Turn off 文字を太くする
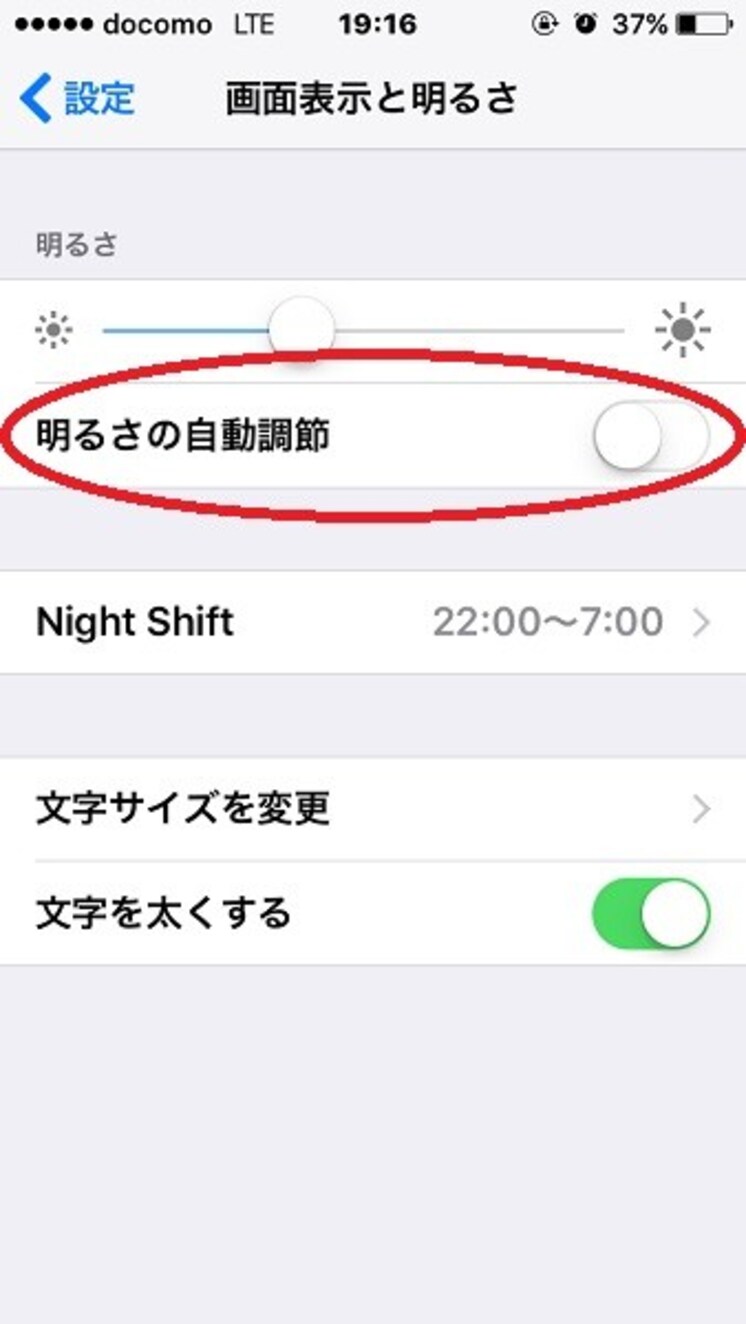Image resolution: width=746 pixels, height=1324 pixels. (x=651, y=913)
